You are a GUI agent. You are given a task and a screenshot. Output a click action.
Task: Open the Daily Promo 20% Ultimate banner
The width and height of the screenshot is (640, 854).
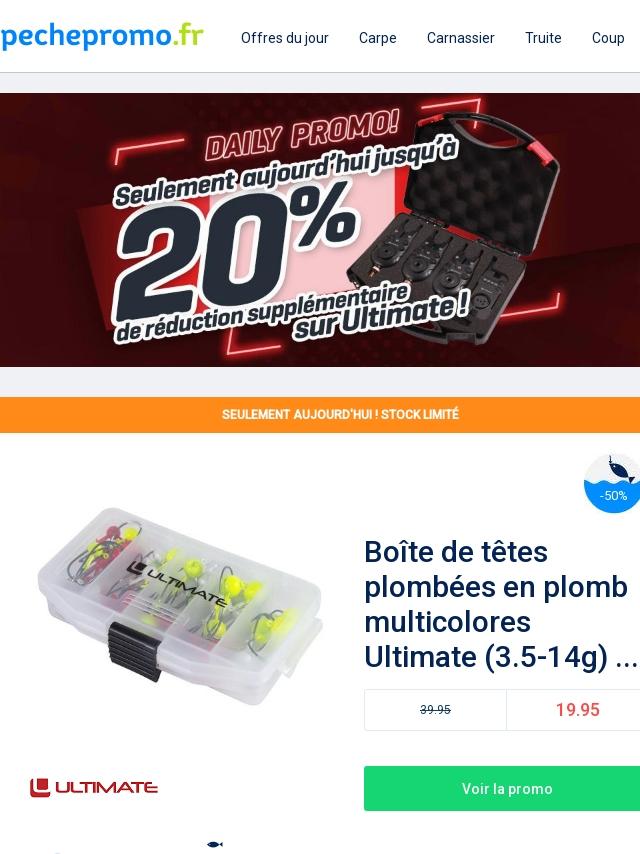point(320,230)
